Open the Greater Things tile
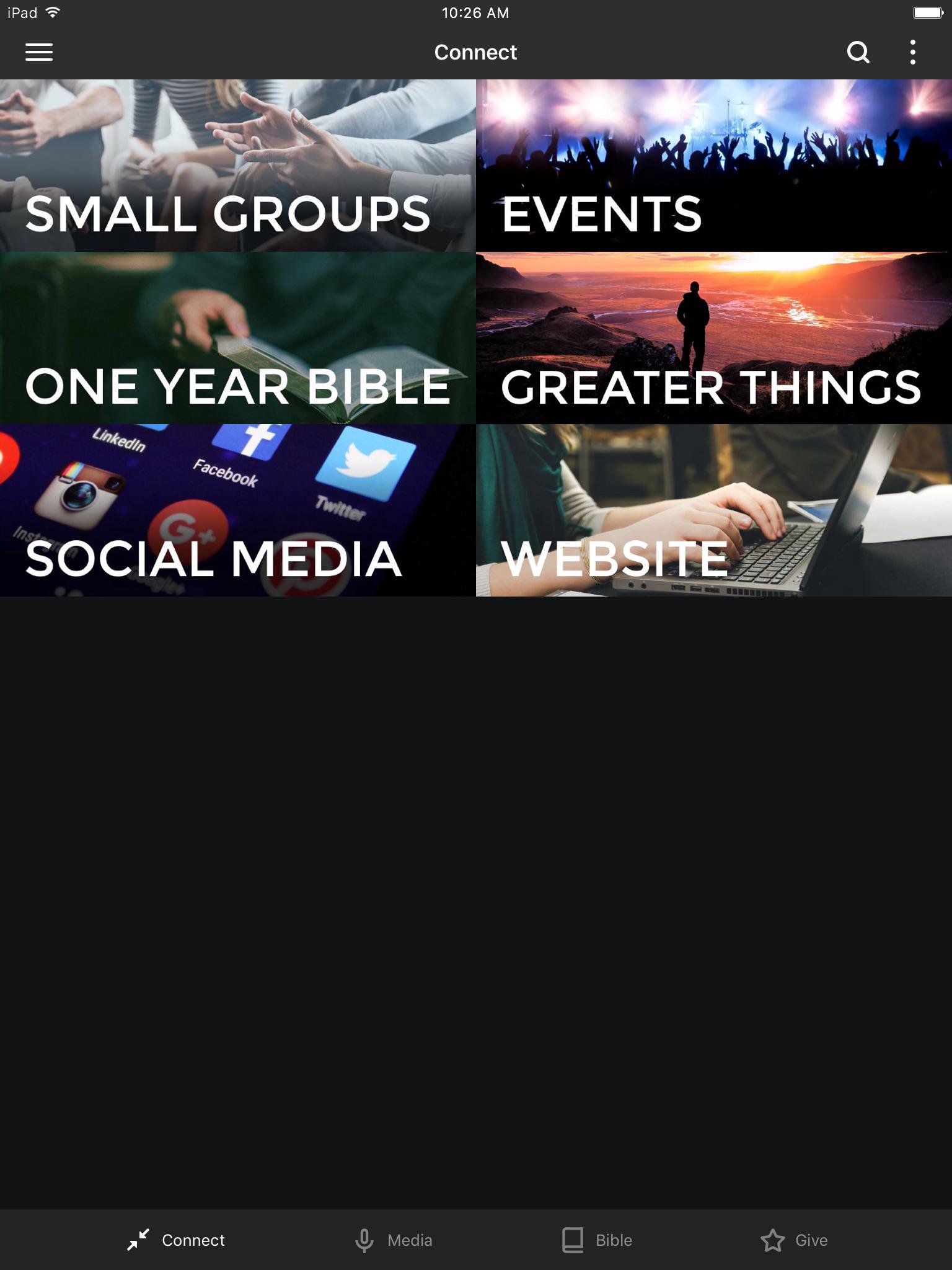 coord(713,337)
